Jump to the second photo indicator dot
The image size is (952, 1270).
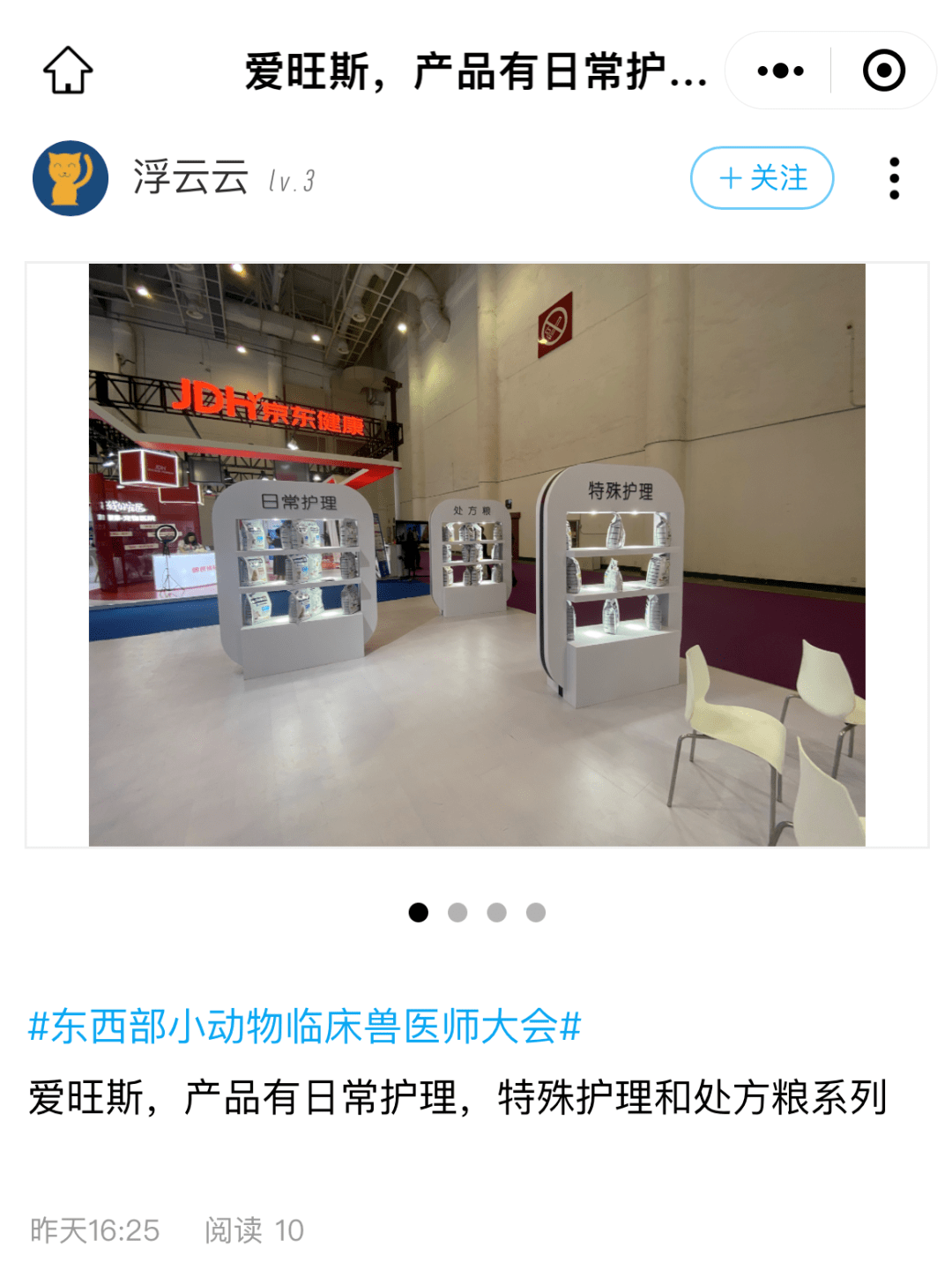[x=457, y=912]
